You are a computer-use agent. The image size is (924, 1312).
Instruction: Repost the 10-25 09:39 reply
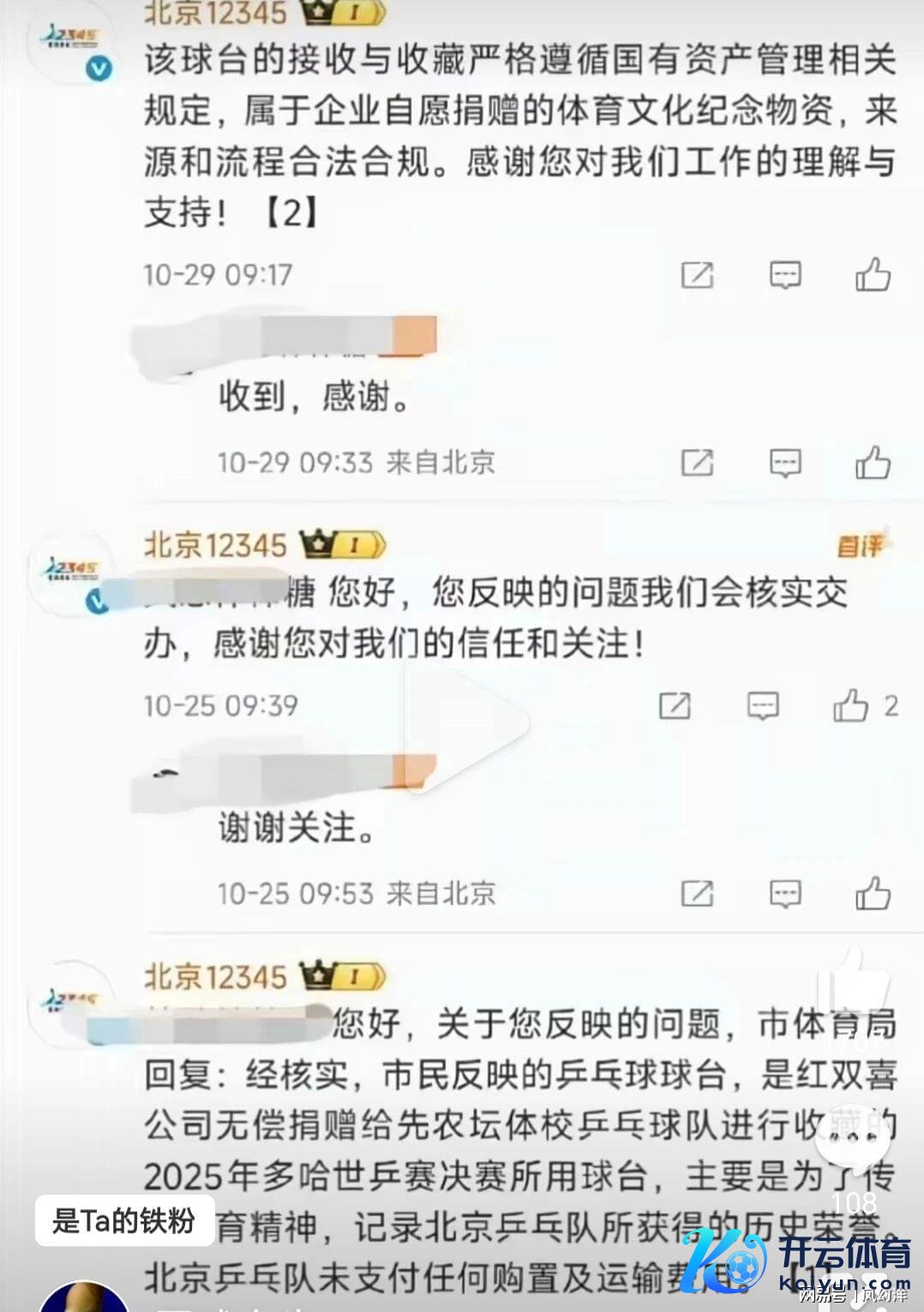pyautogui.click(x=675, y=706)
